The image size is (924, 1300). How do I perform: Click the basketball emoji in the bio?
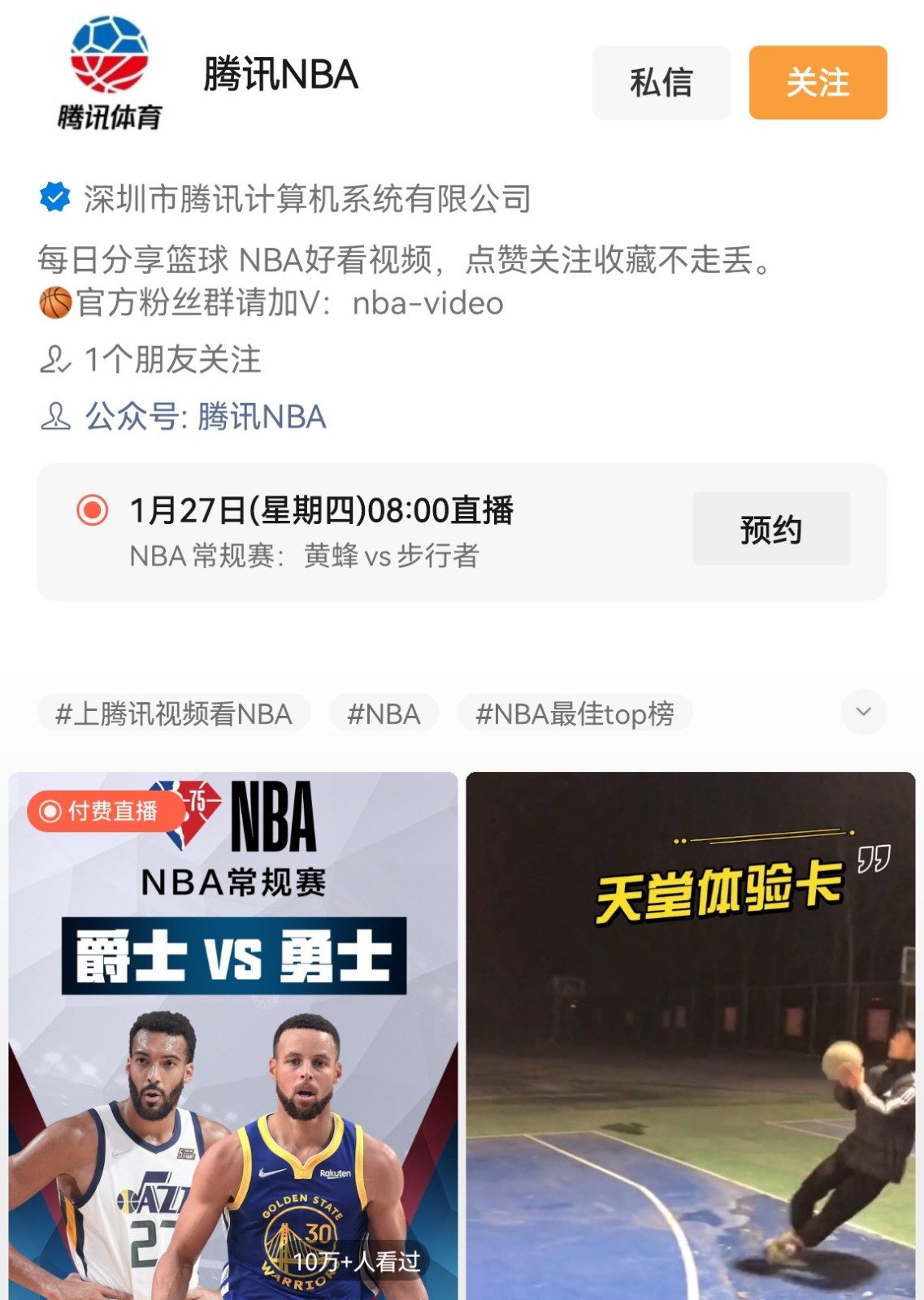point(54,301)
